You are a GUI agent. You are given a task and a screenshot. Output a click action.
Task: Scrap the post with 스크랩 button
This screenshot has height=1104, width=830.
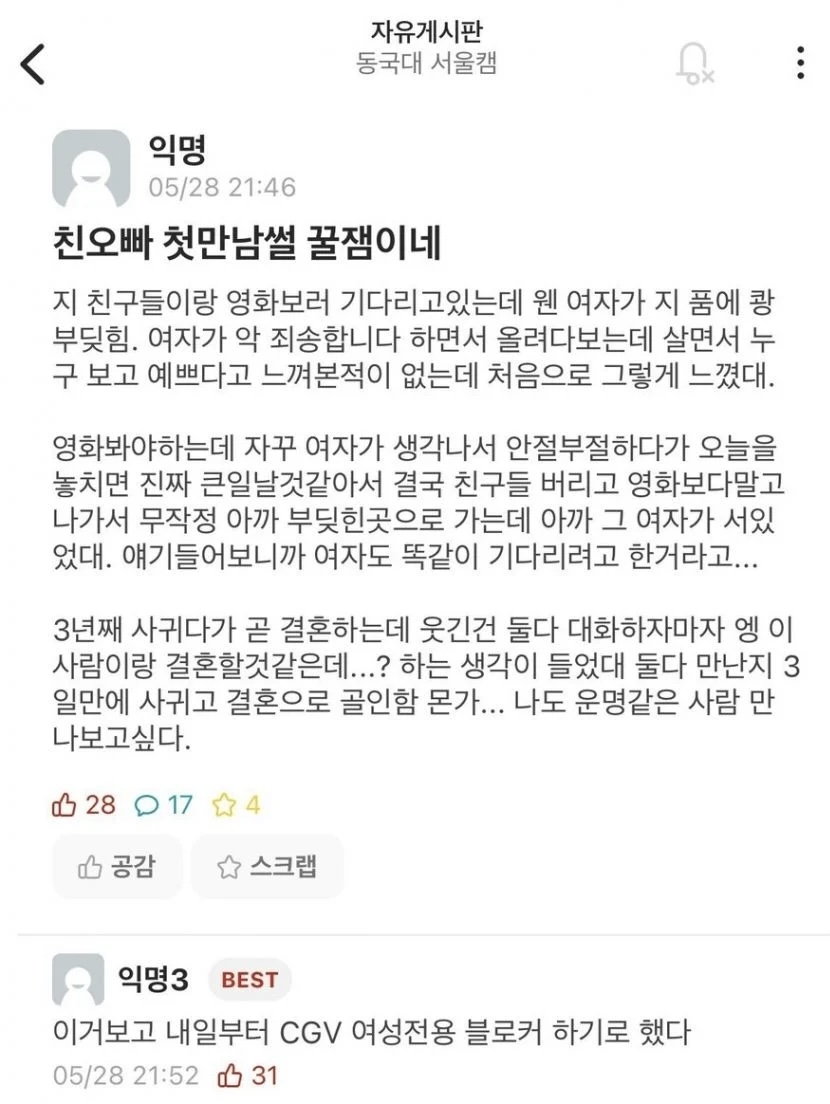[267, 866]
